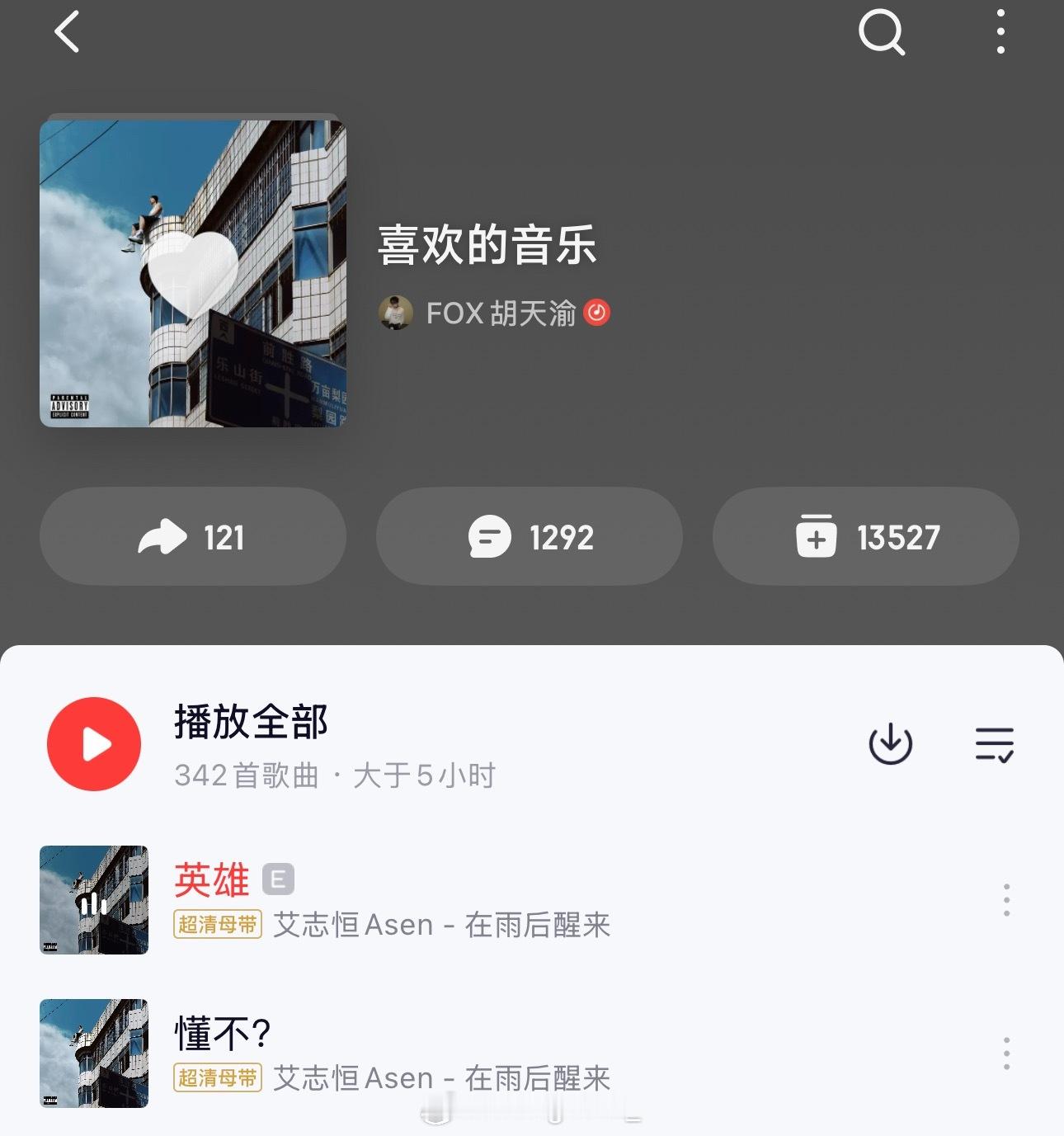1064x1136 pixels.
Task: Open the 1292 comments
Action: (530, 537)
